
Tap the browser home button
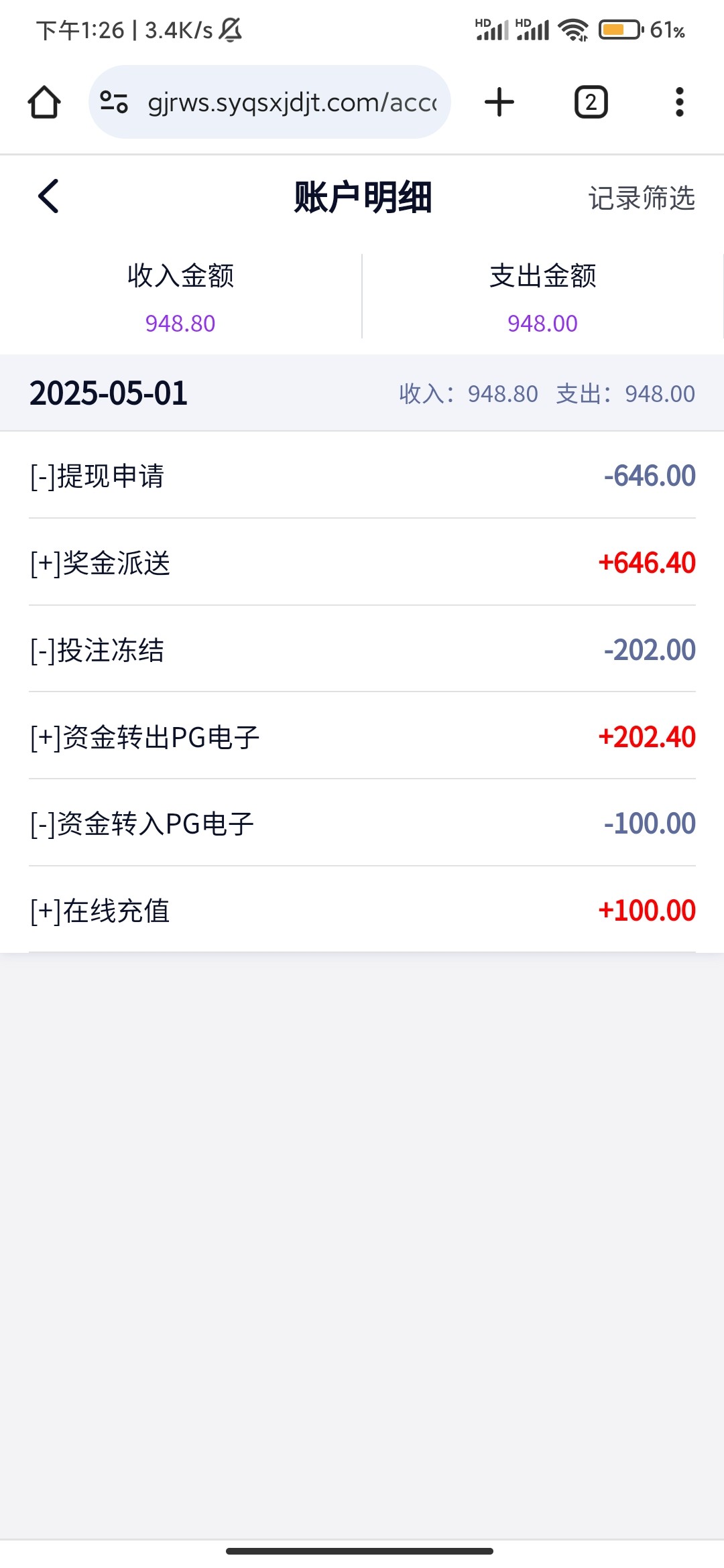click(44, 103)
